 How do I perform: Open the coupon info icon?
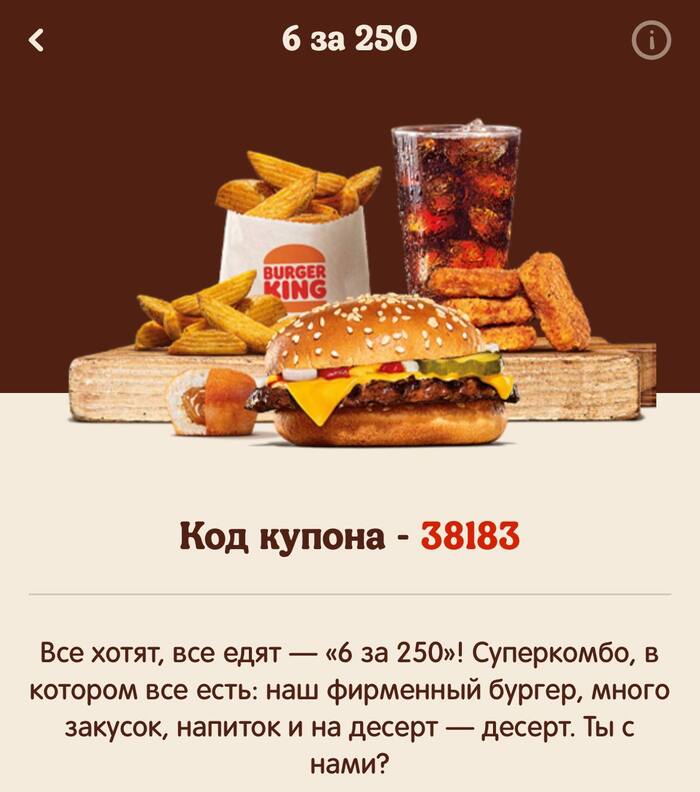point(651,40)
